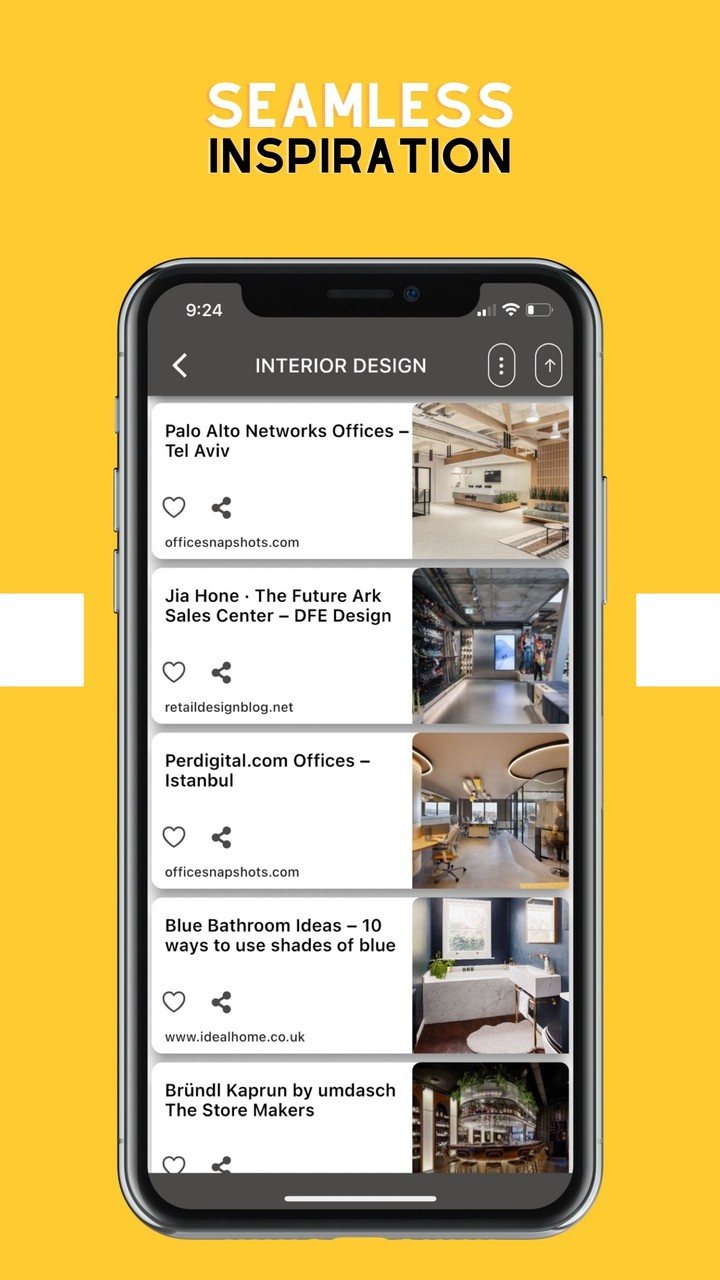Share the Bründl Kaprun article
This screenshot has height=1280, width=720.
click(221, 1164)
